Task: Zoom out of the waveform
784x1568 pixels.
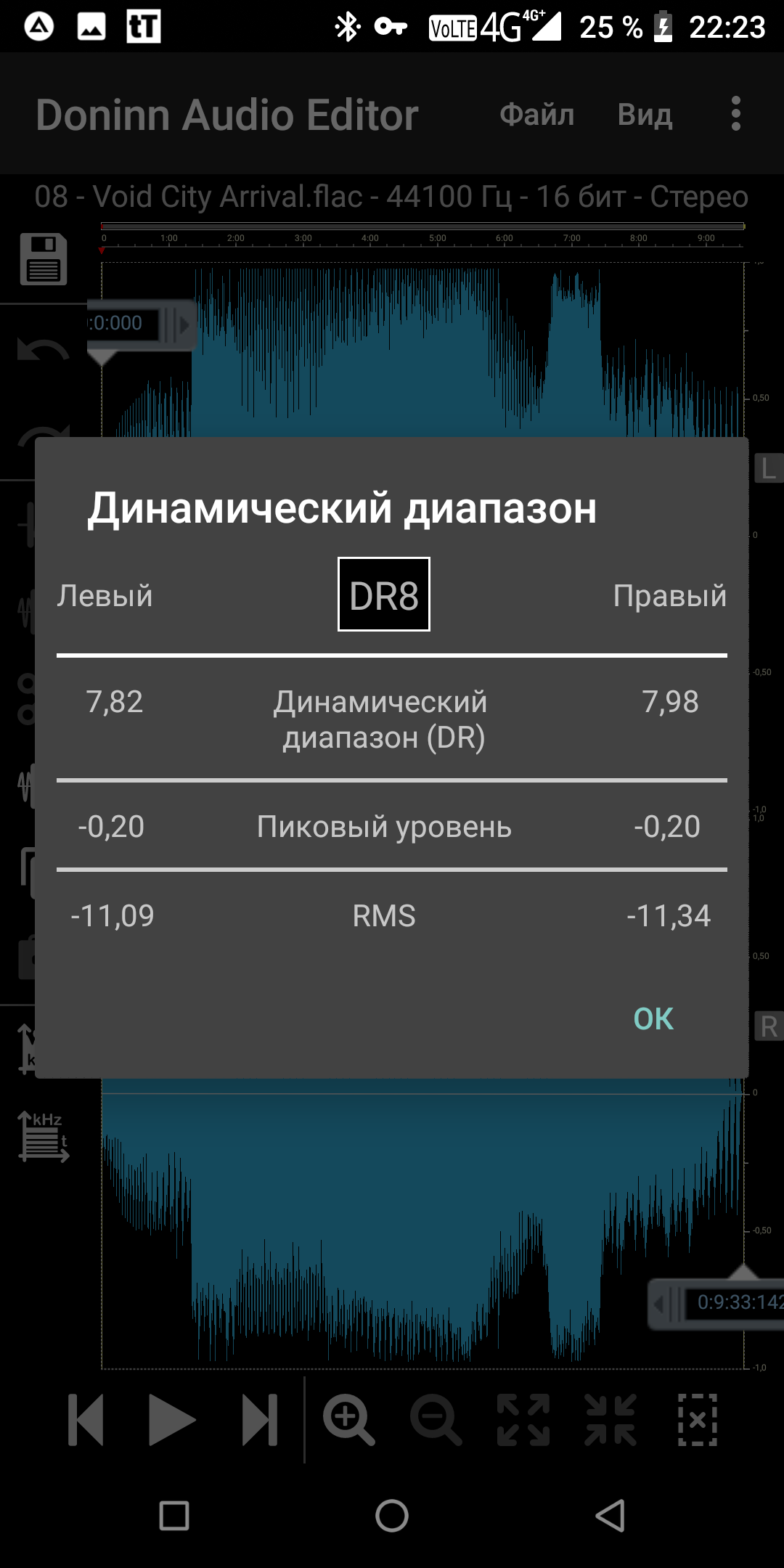Action: pos(436,1420)
